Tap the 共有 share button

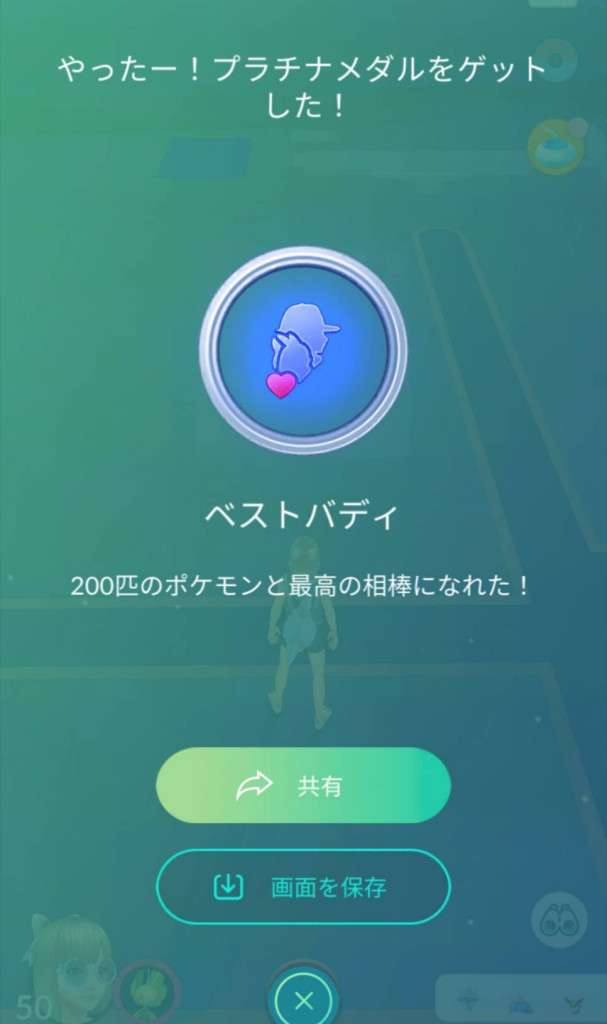(303, 786)
